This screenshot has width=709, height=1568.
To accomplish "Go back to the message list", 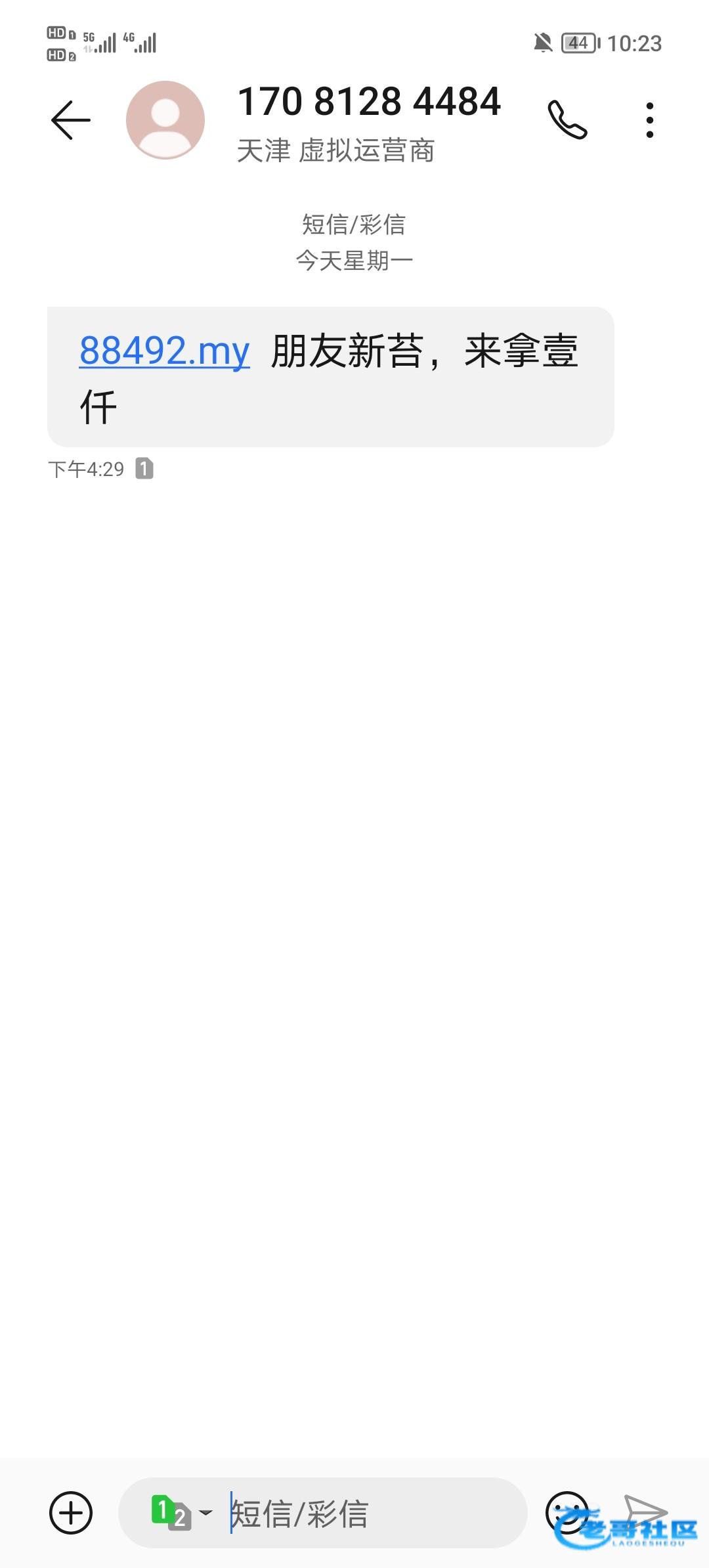I will (71, 120).
